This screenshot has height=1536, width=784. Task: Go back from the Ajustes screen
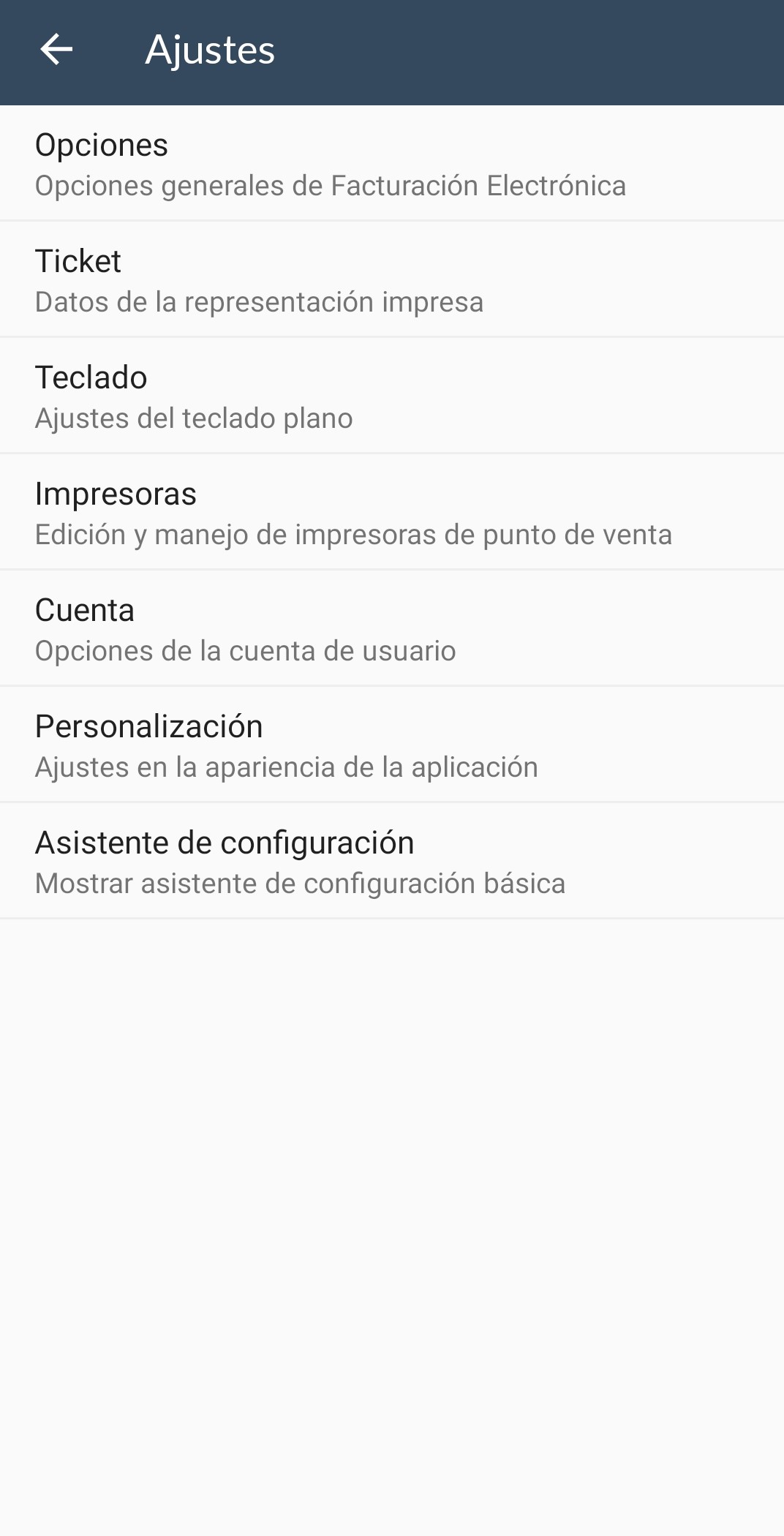(56, 50)
